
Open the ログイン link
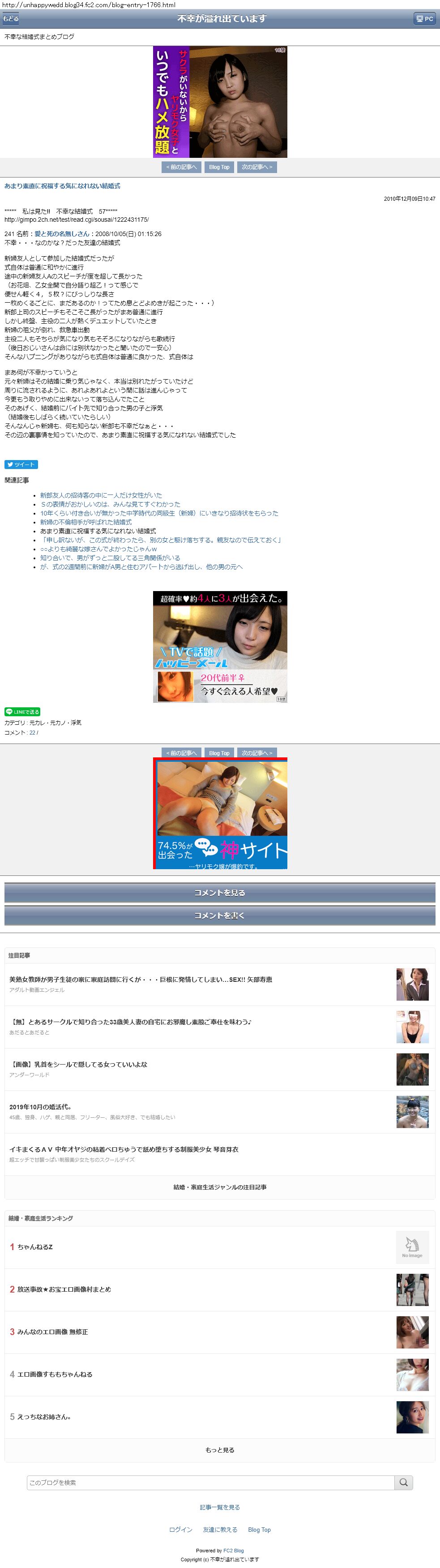(x=180, y=1530)
